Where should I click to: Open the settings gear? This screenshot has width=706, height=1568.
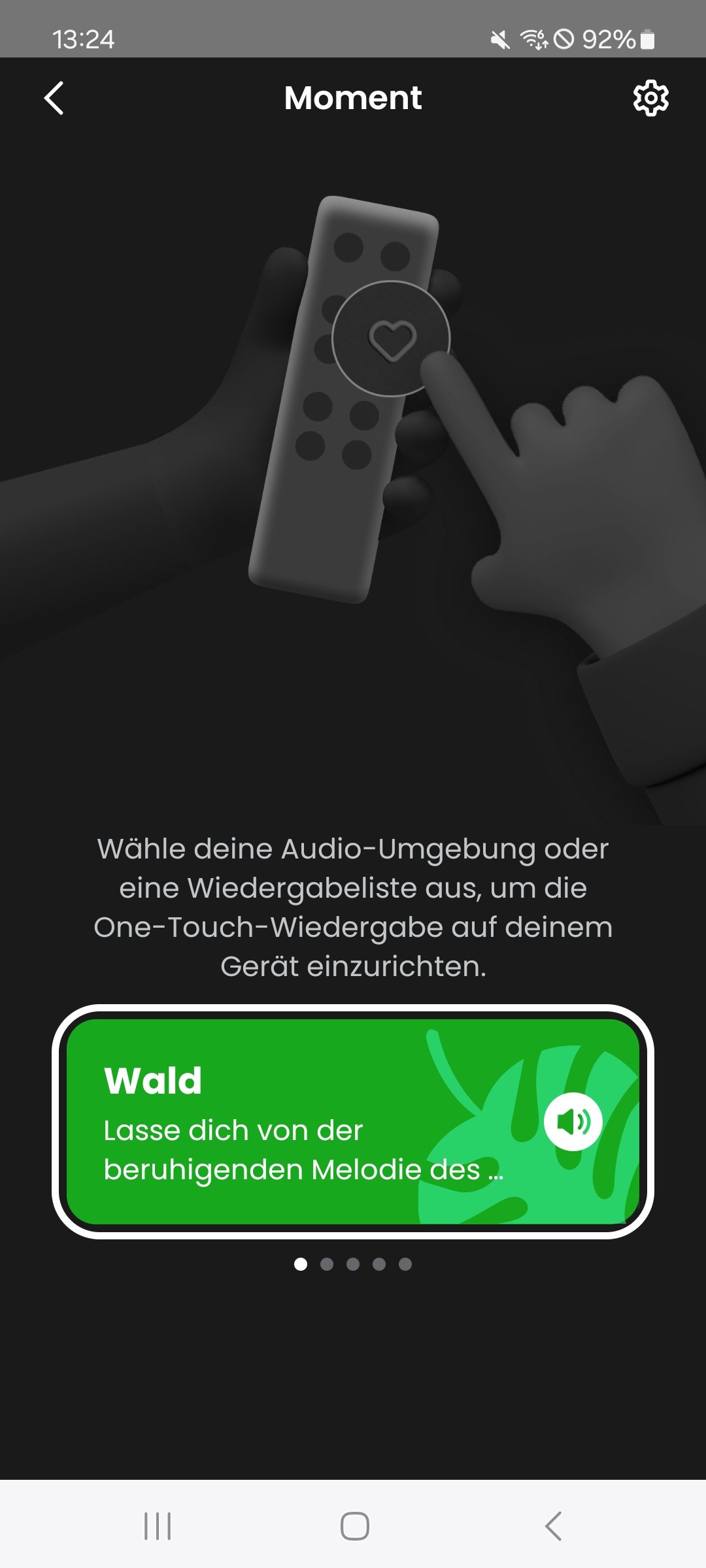point(650,99)
